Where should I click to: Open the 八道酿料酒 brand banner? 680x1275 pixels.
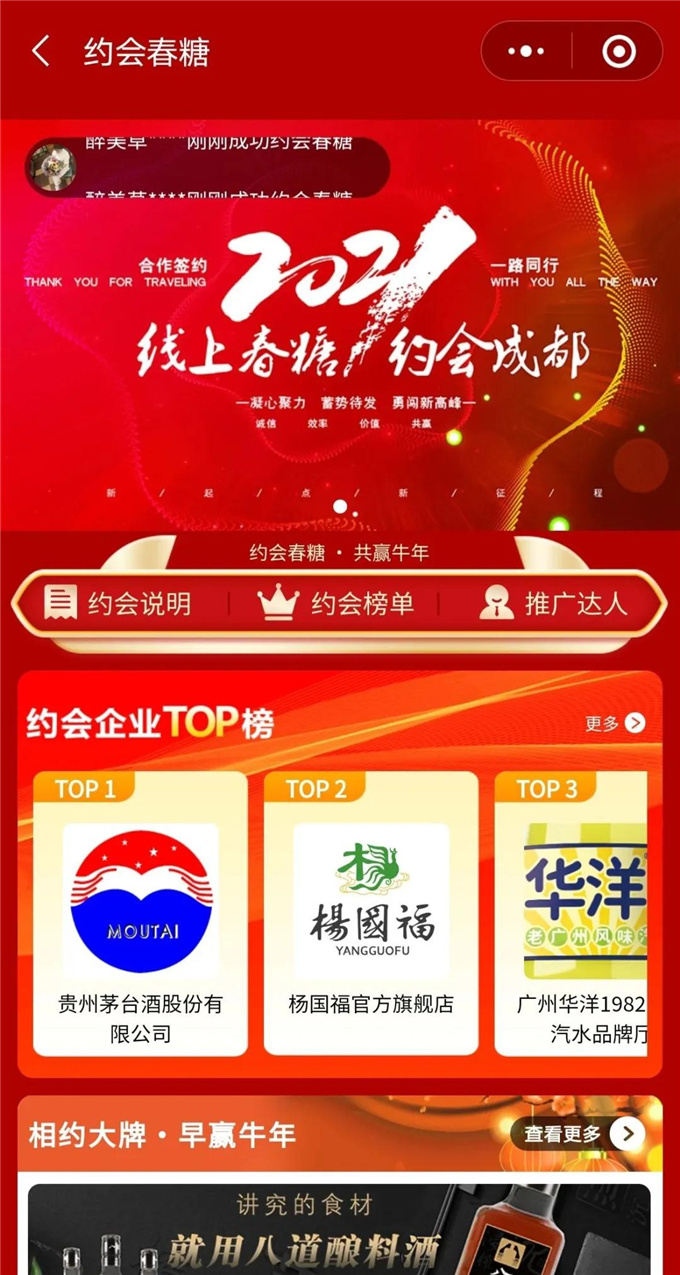340,1230
